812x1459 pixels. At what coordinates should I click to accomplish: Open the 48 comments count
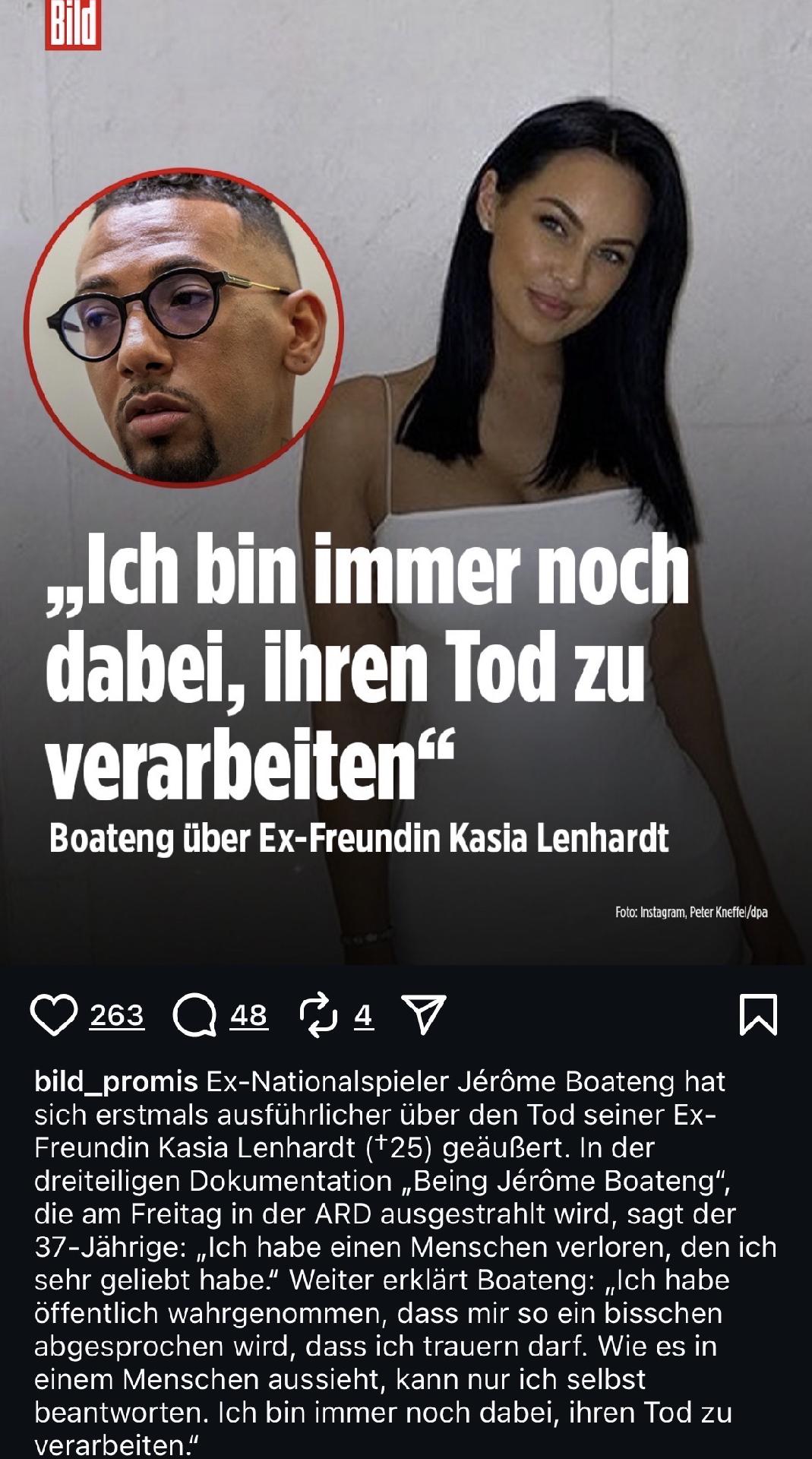pyautogui.click(x=248, y=1015)
